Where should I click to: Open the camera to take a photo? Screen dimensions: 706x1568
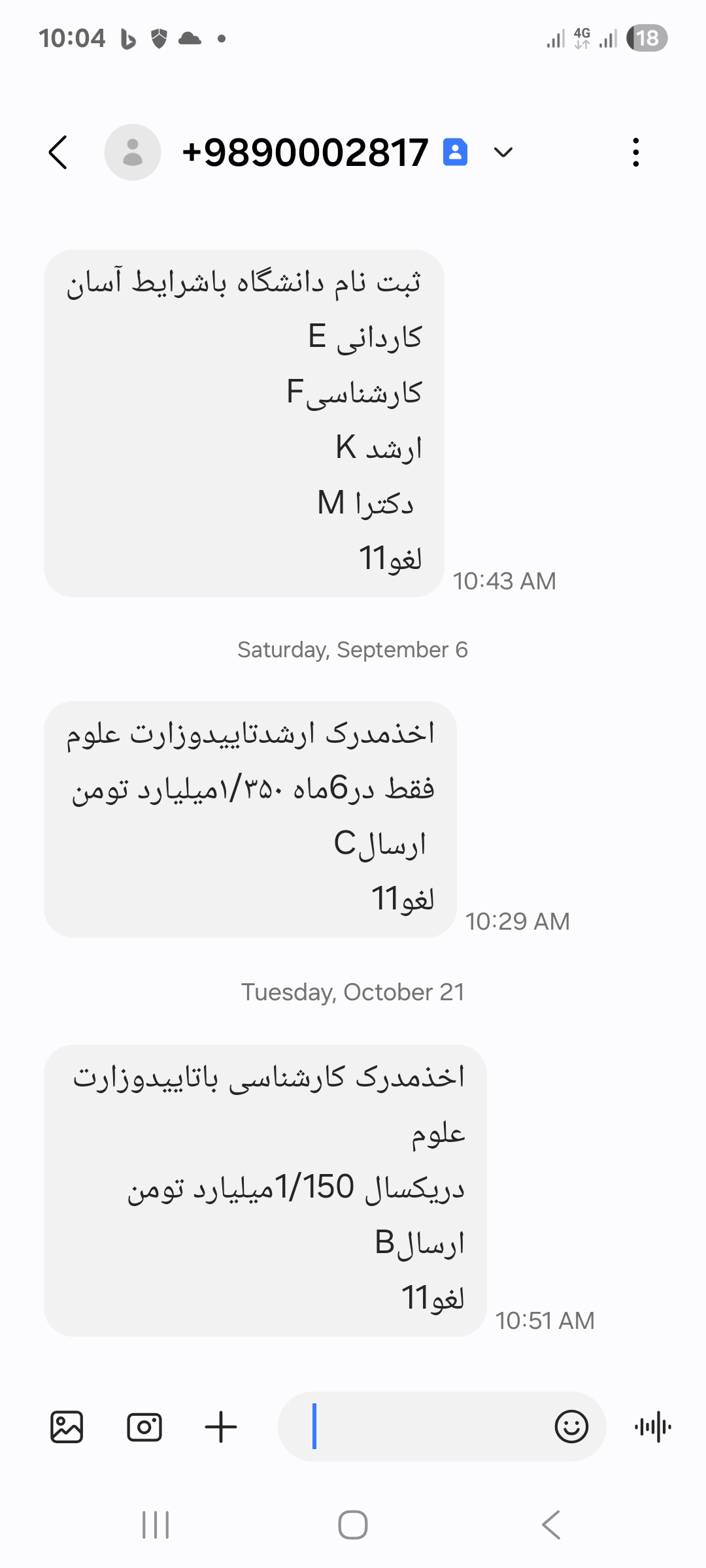[x=144, y=1427]
